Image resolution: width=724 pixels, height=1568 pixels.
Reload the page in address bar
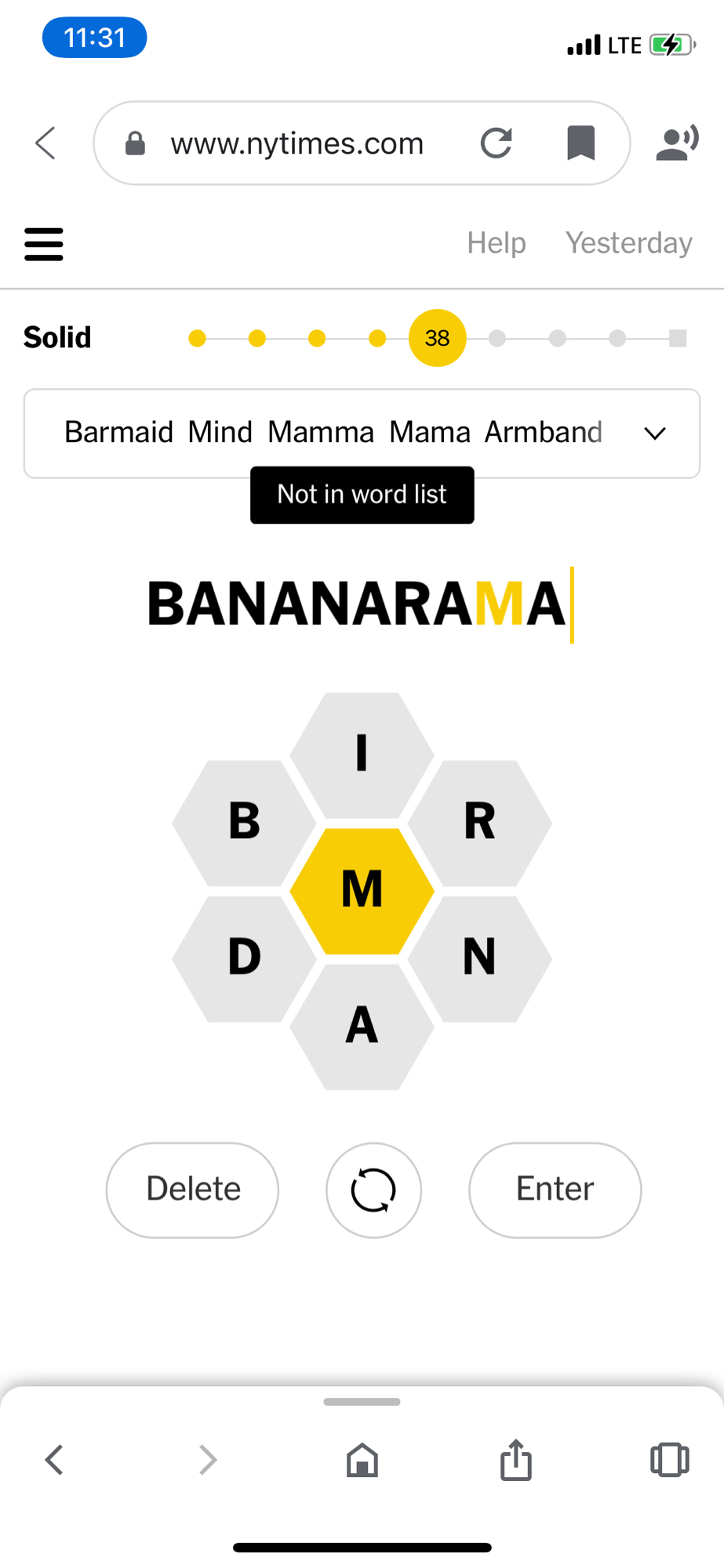click(x=496, y=143)
